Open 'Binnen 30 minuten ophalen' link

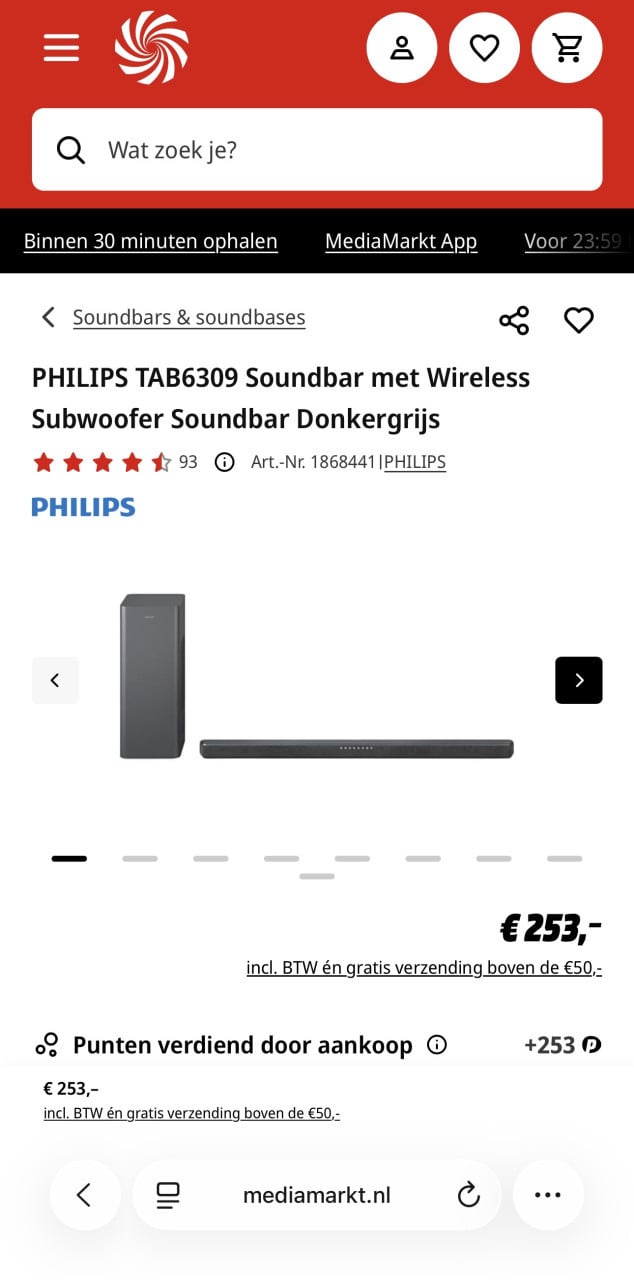point(150,241)
